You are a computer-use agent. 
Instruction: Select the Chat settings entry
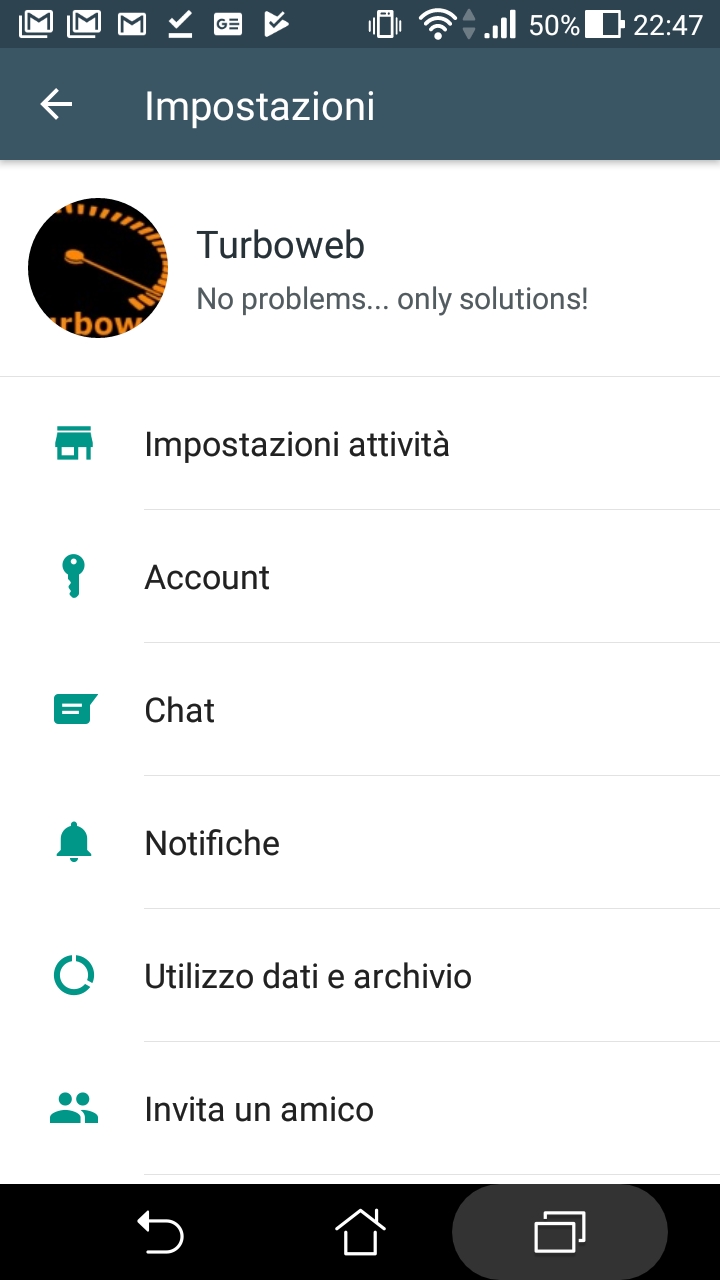click(180, 709)
